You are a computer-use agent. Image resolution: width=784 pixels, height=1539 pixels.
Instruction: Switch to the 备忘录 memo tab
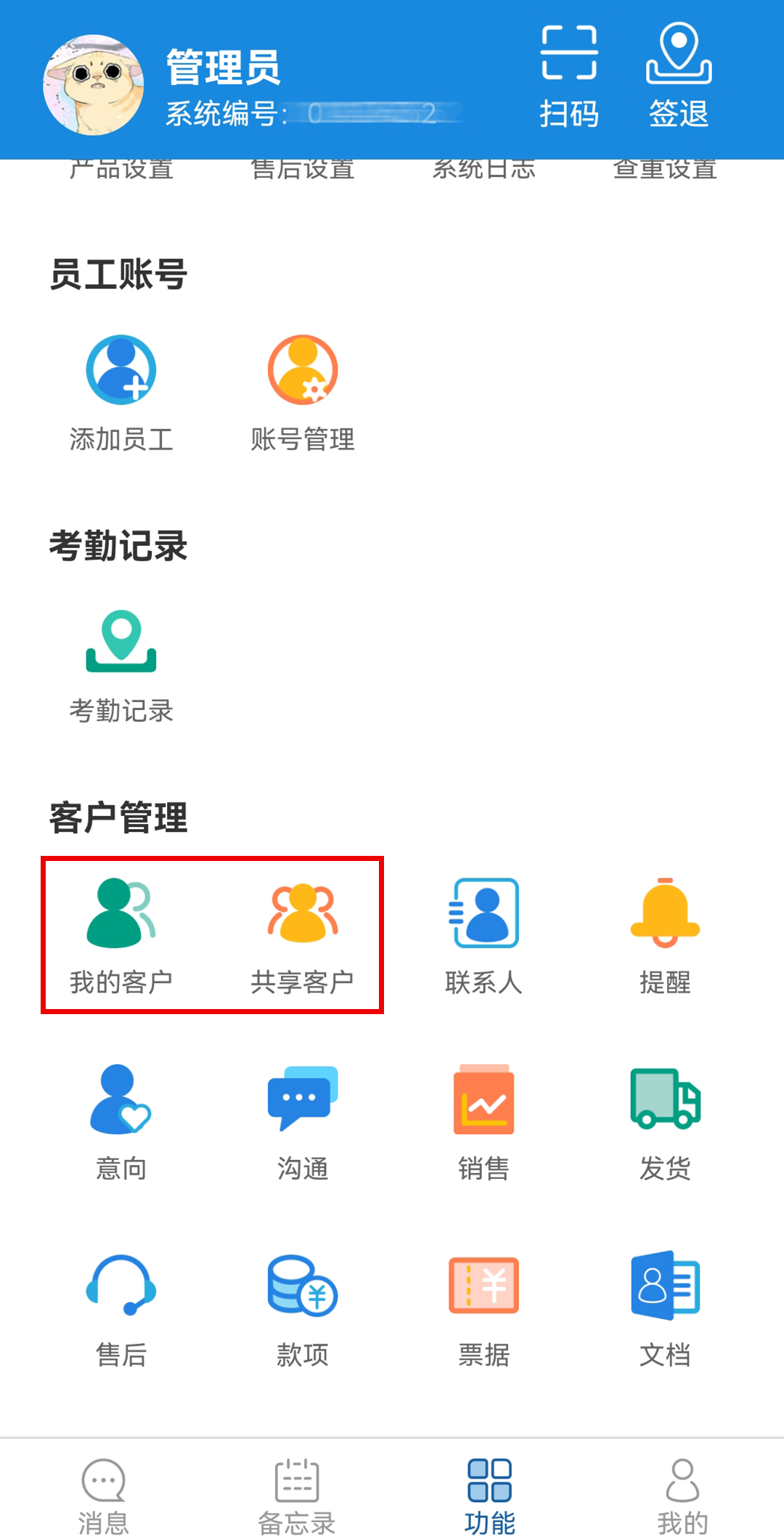(297, 1495)
